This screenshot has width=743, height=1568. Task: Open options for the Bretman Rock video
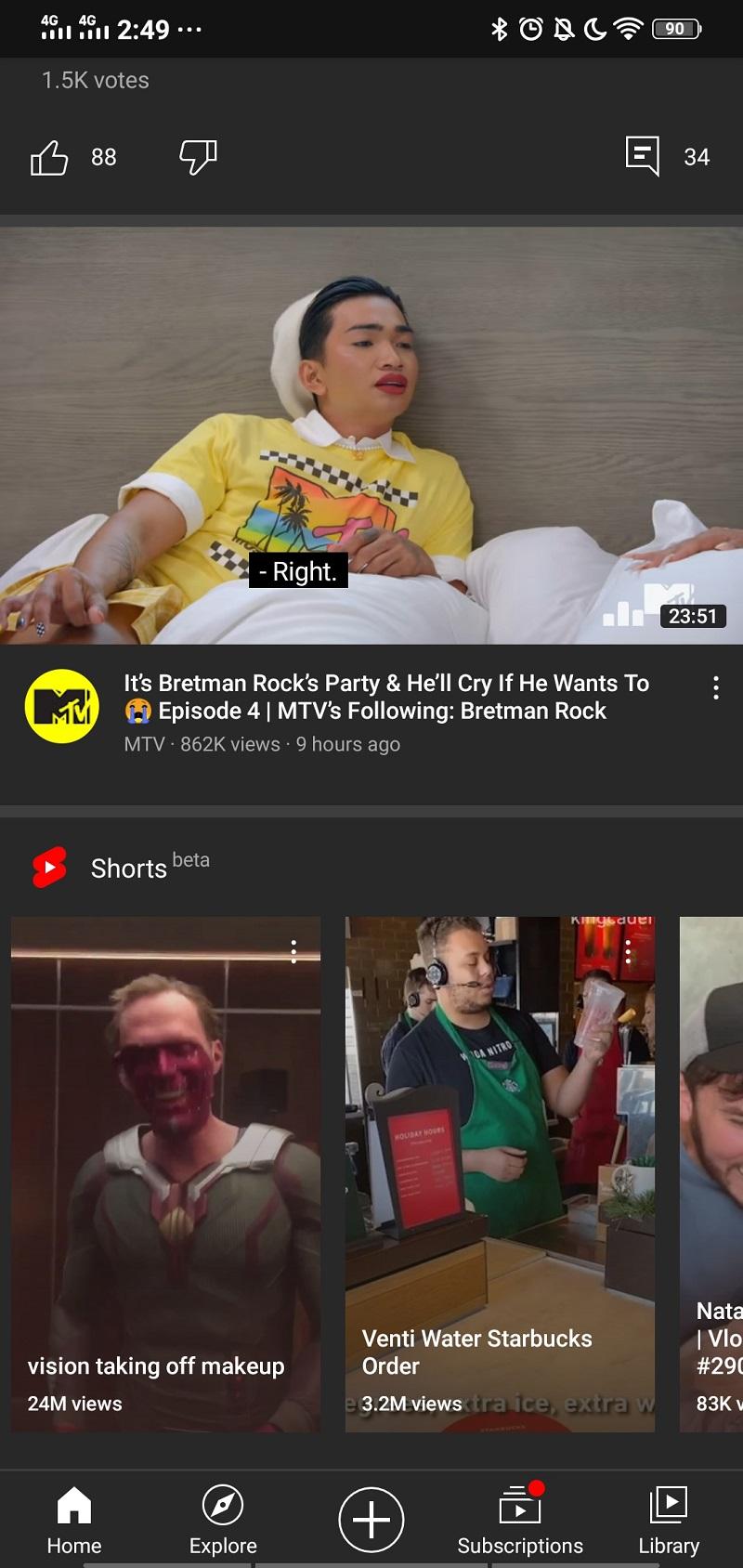(x=715, y=687)
